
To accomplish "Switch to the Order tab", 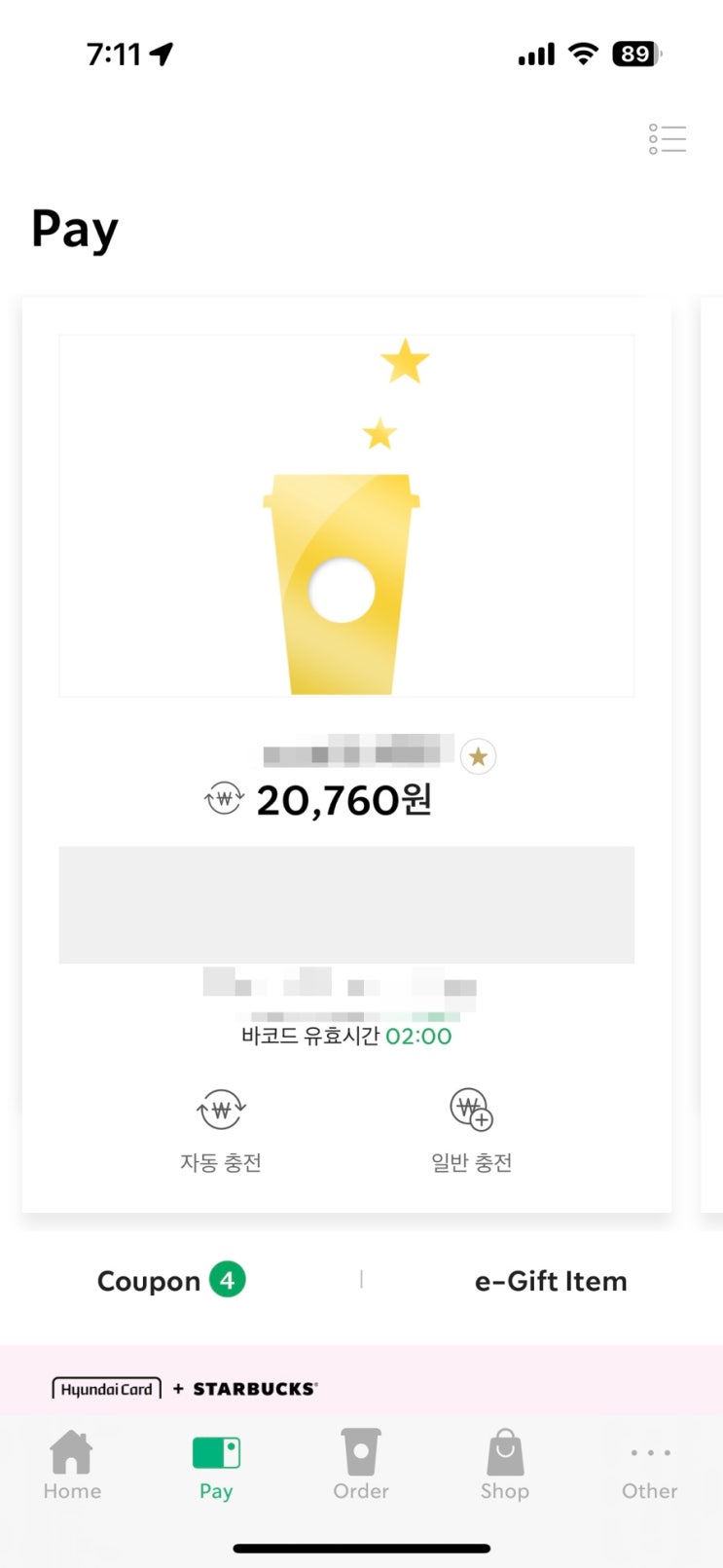I will click(x=361, y=1465).
